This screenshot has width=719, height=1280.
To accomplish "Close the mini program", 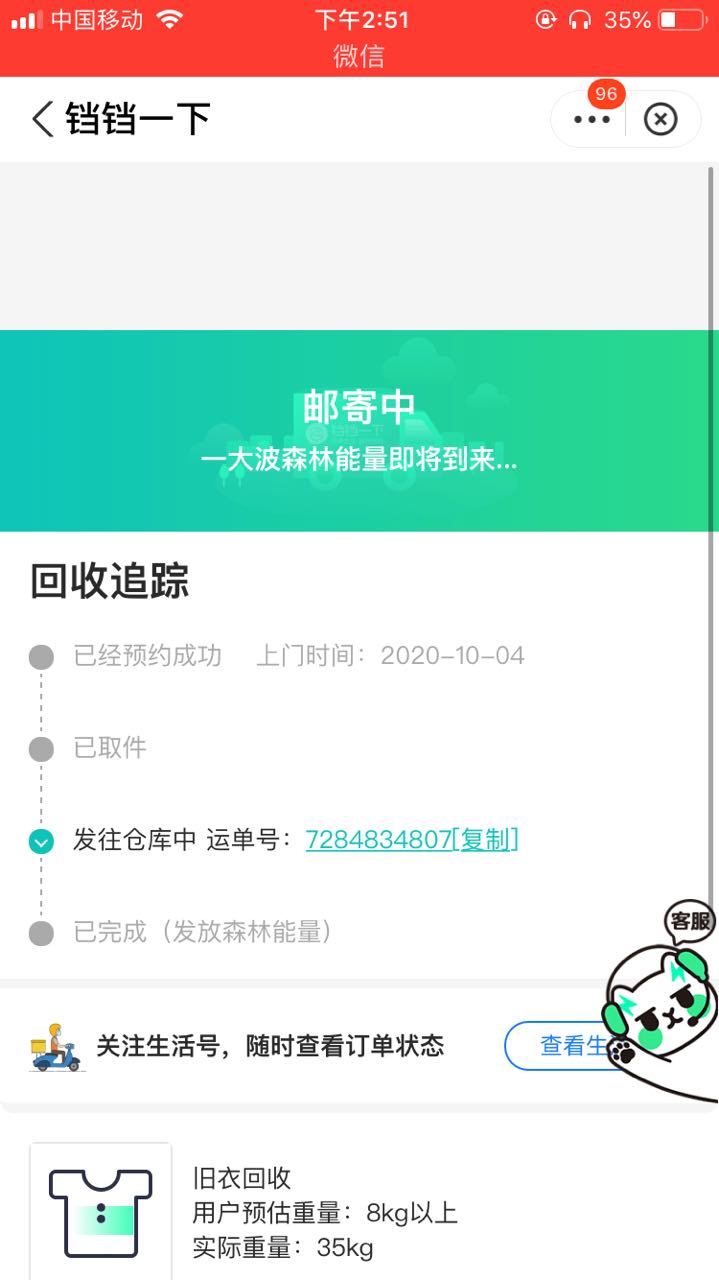I will tap(660, 119).
